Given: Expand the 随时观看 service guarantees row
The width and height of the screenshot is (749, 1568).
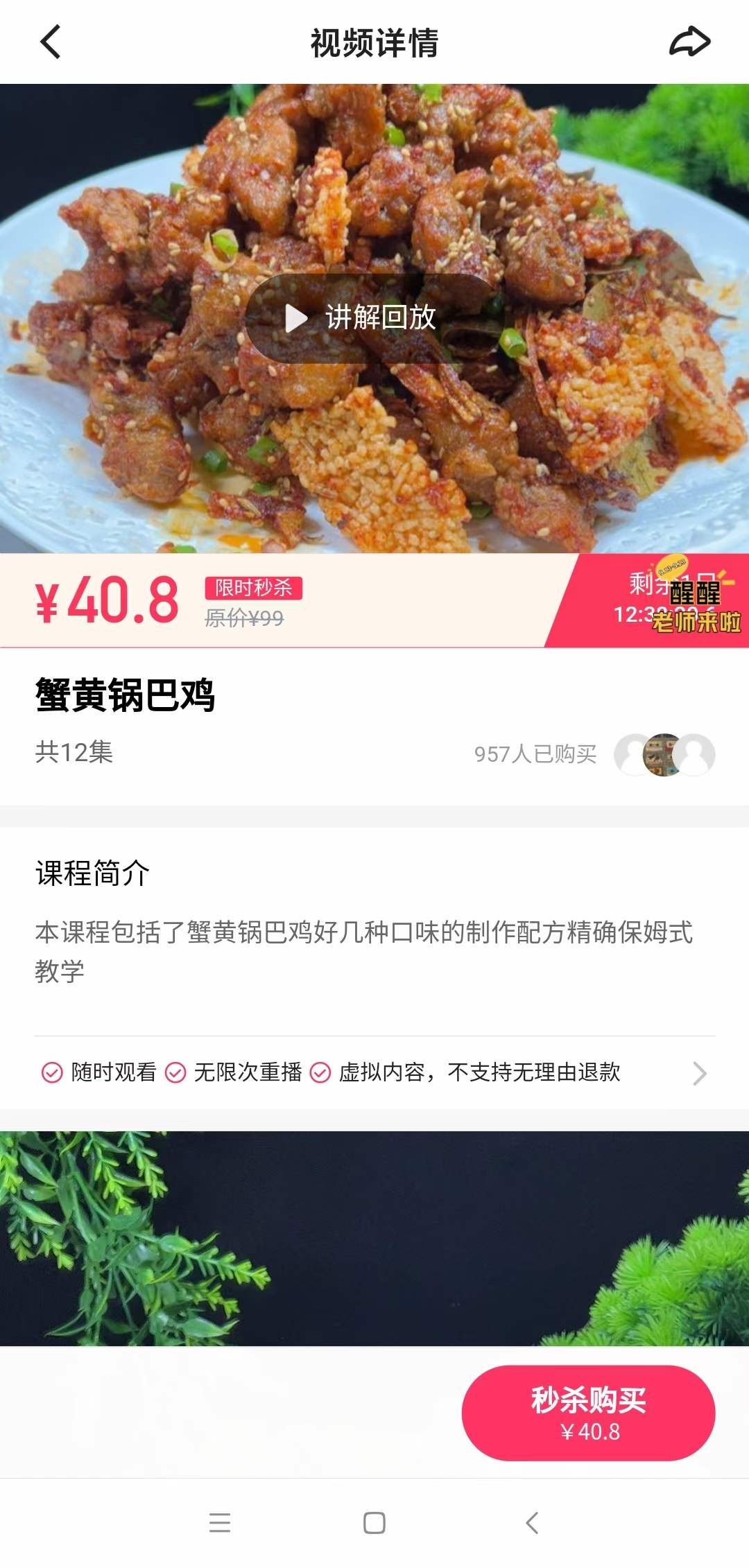Looking at the screenshot, I should coord(699,1073).
